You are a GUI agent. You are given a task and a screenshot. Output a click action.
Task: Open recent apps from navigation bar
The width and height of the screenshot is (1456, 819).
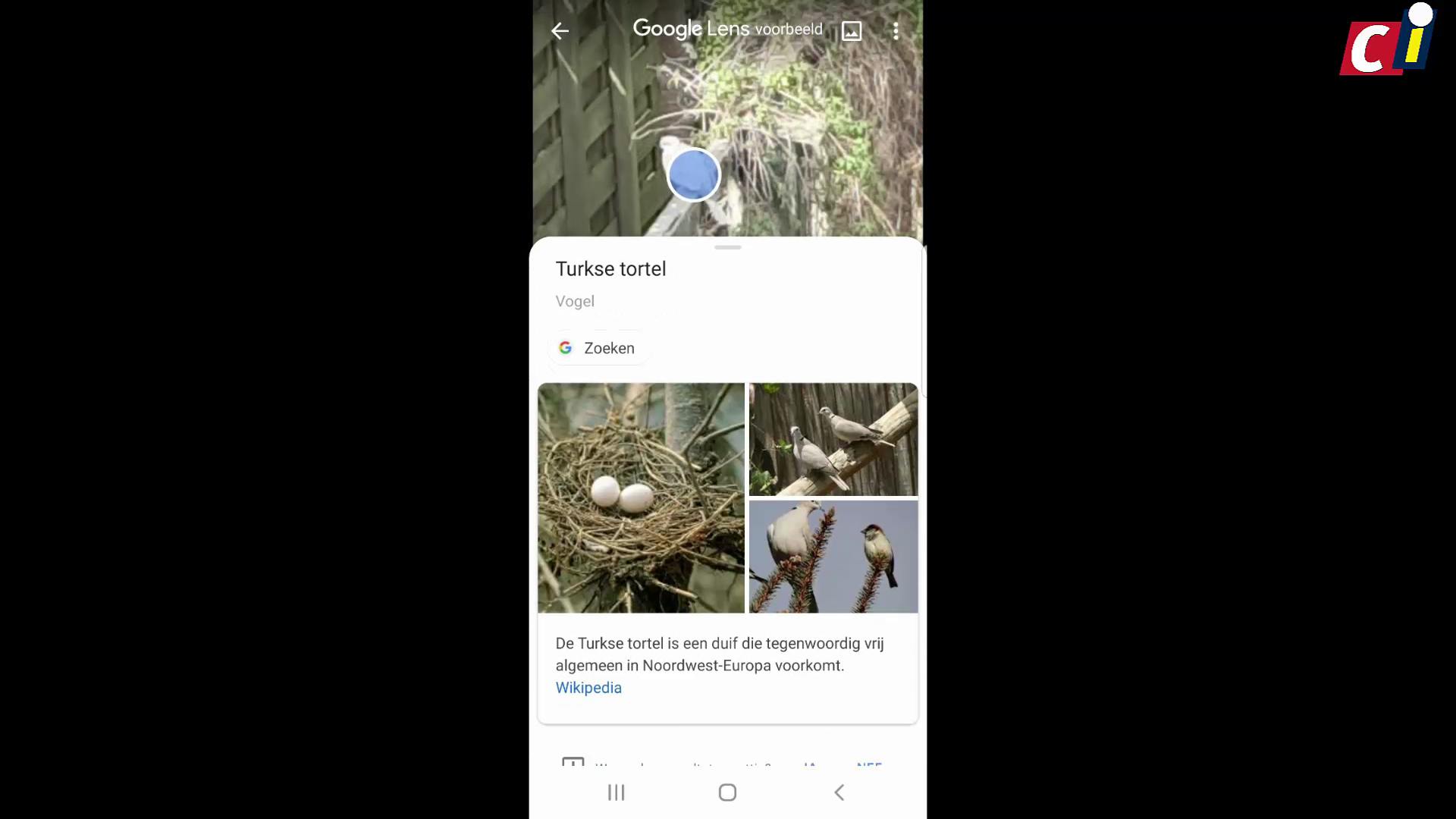pyautogui.click(x=616, y=792)
